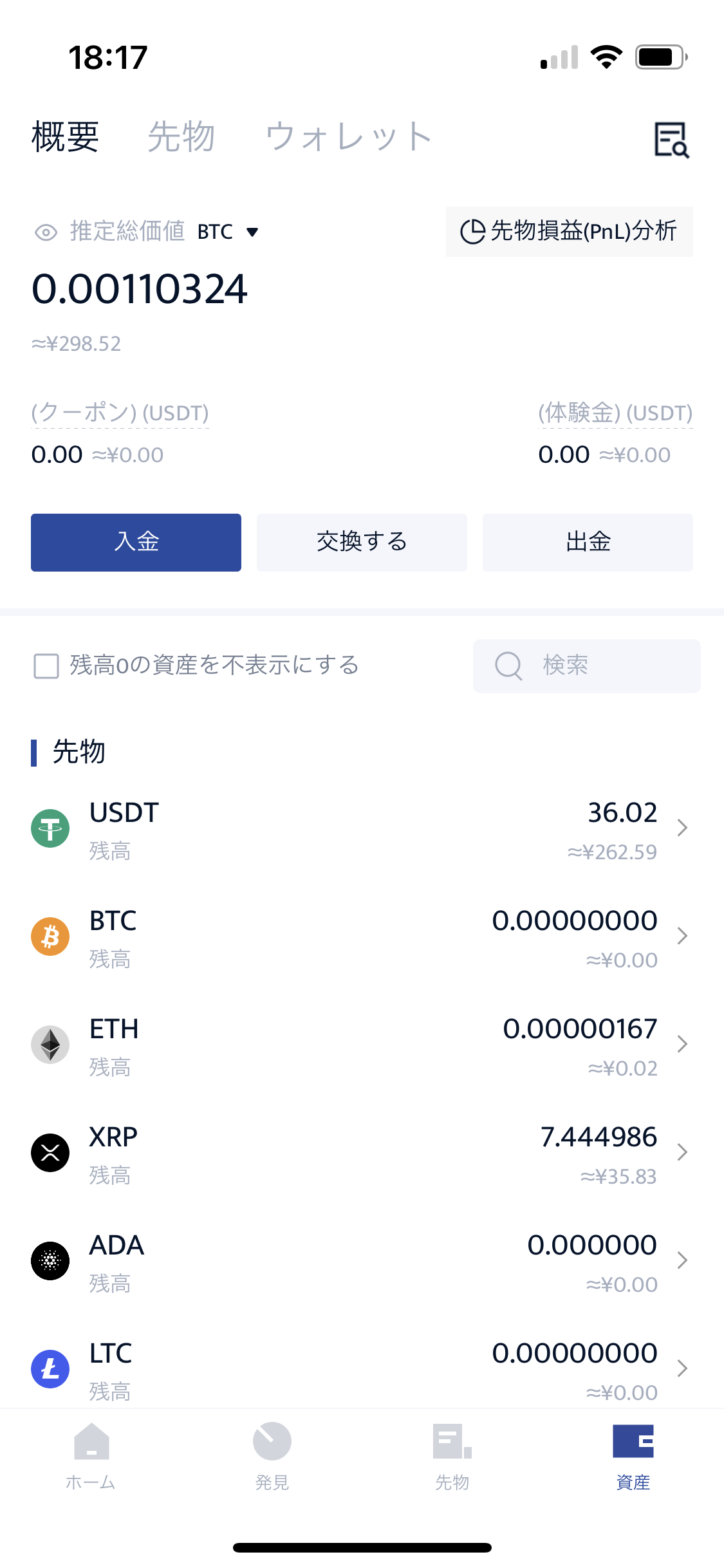This screenshot has width=724, height=1568.
Task: Switch to the ウォレット top tab
Action: pyautogui.click(x=348, y=137)
